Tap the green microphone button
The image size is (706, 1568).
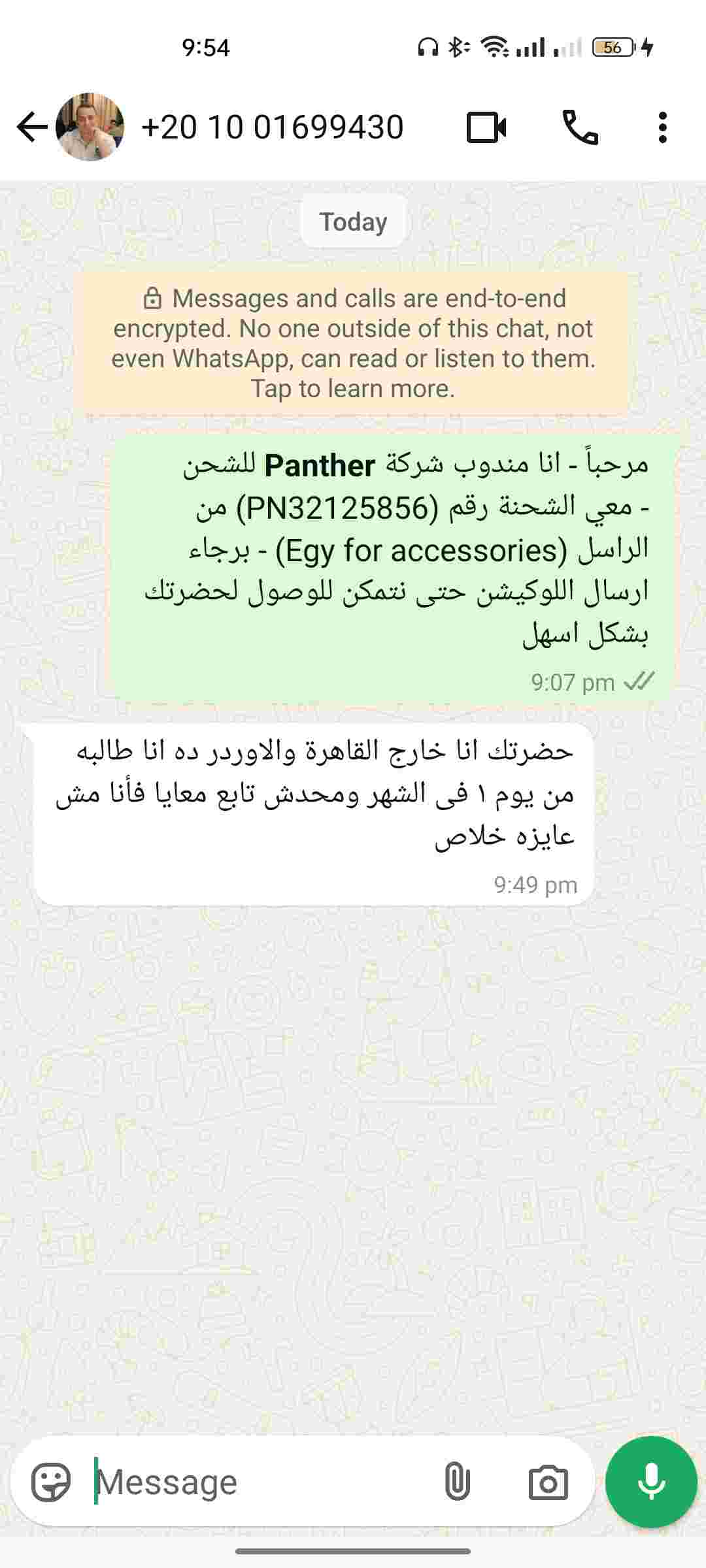pyautogui.click(x=651, y=1482)
